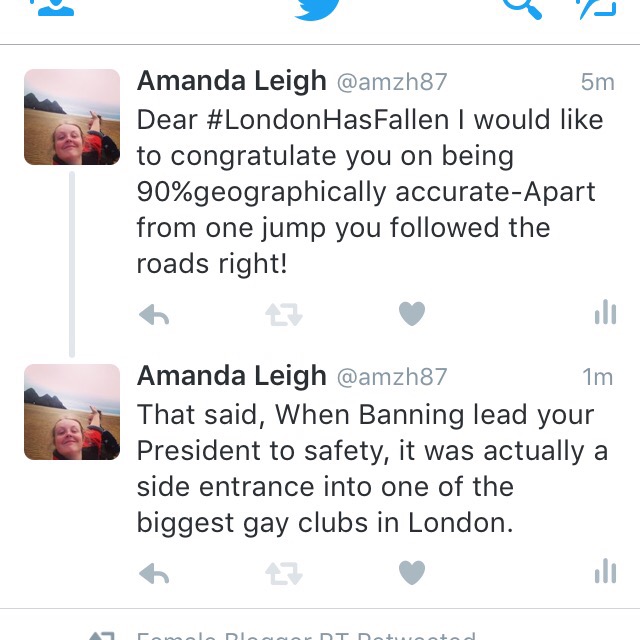The width and height of the screenshot is (640, 640).
Task: View analytics for the #LondonHasFallen tweet
Action: point(604,314)
